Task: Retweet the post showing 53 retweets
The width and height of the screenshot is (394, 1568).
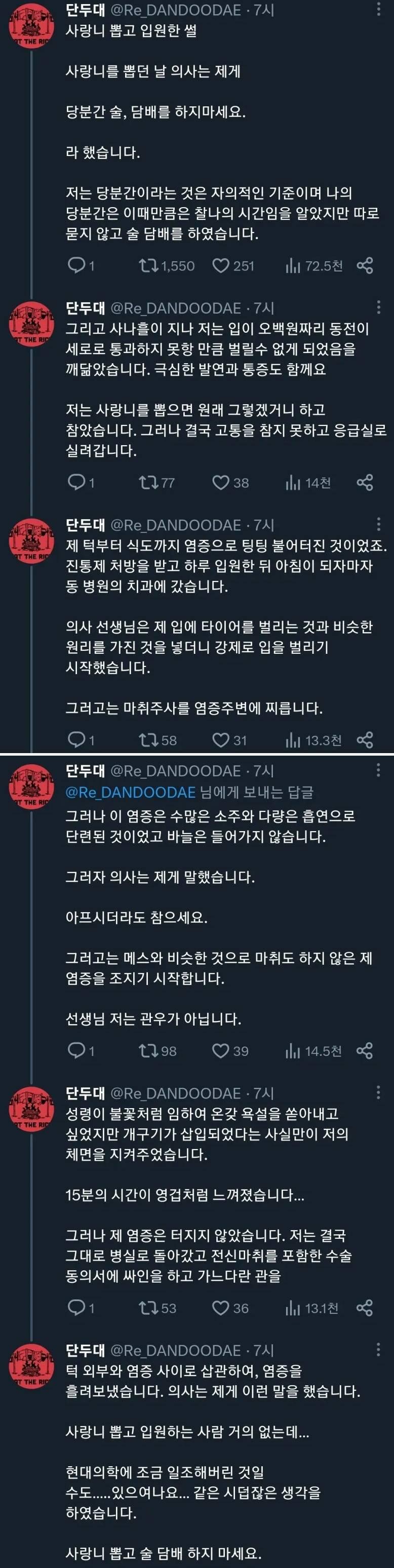Action: click(148, 1308)
